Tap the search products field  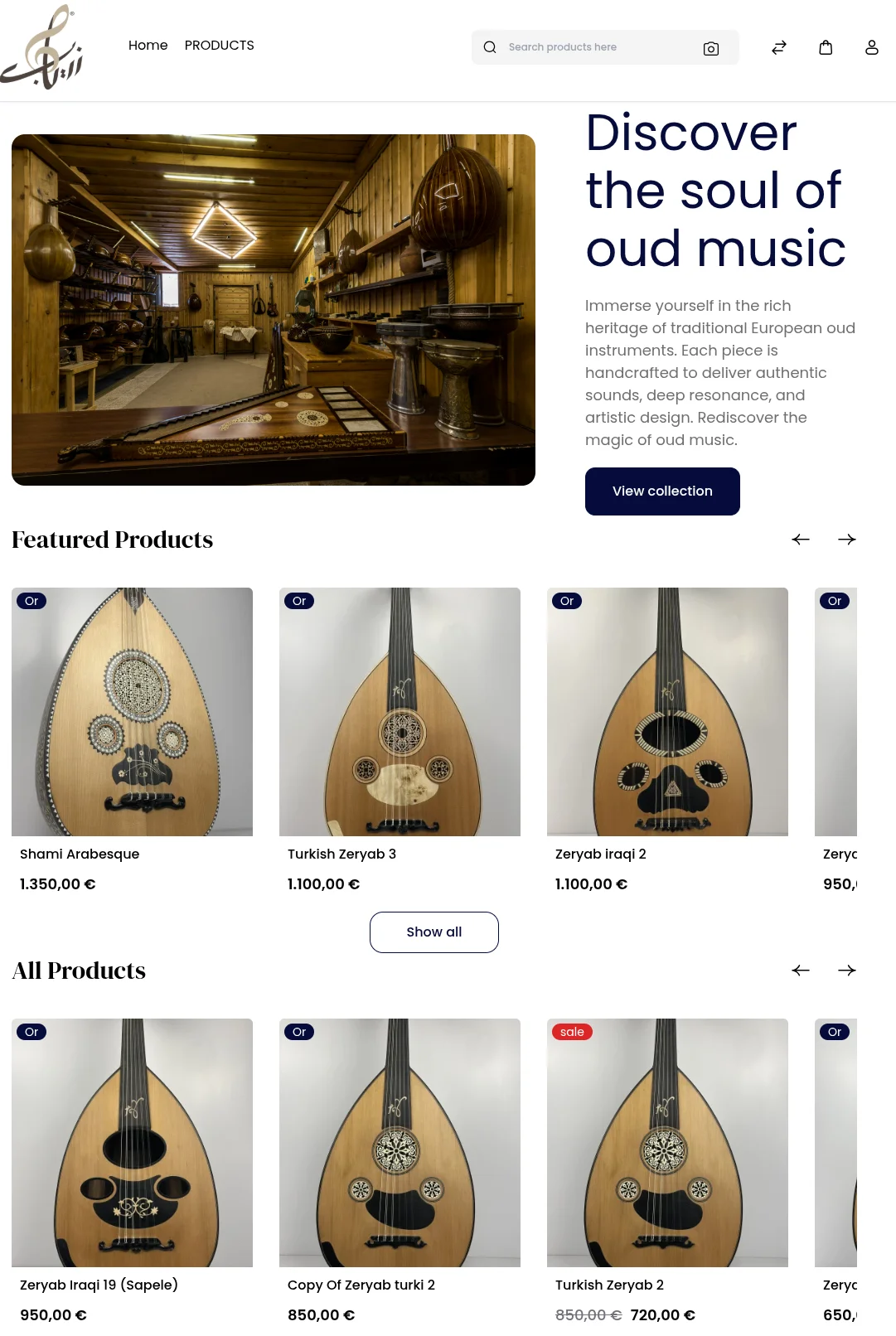click(597, 47)
